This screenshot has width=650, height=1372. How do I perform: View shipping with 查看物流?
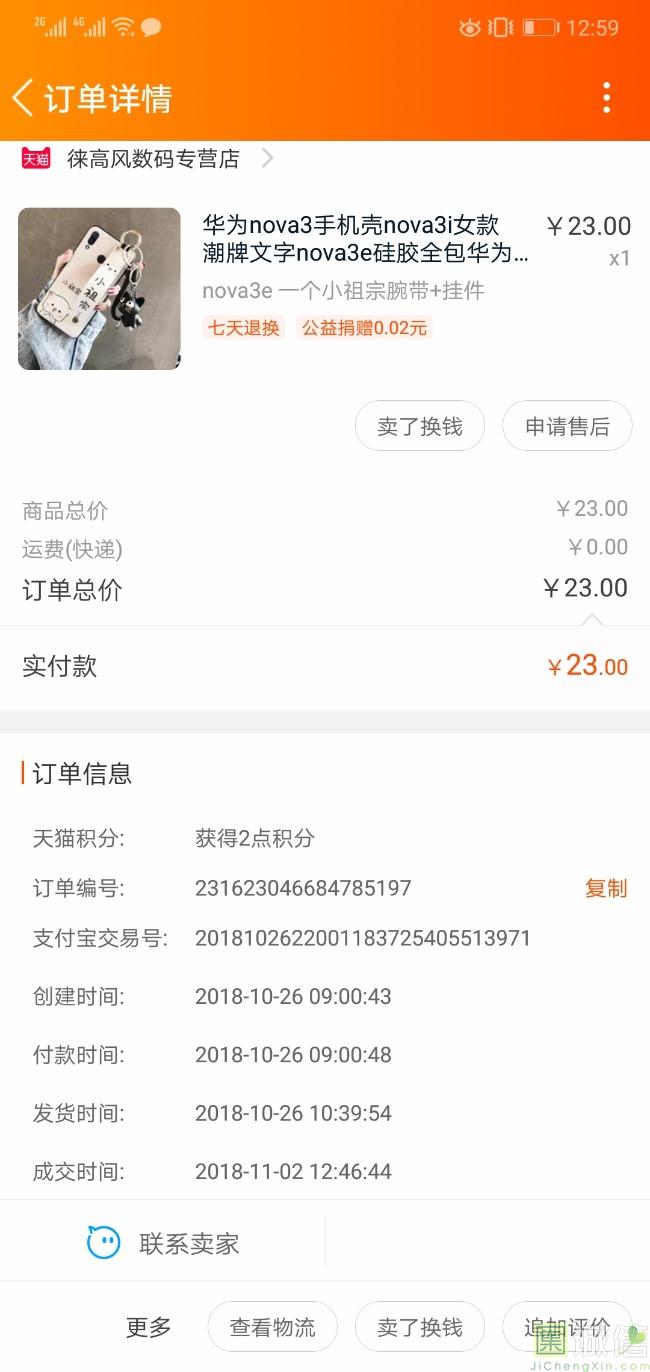tap(272, 1327)
